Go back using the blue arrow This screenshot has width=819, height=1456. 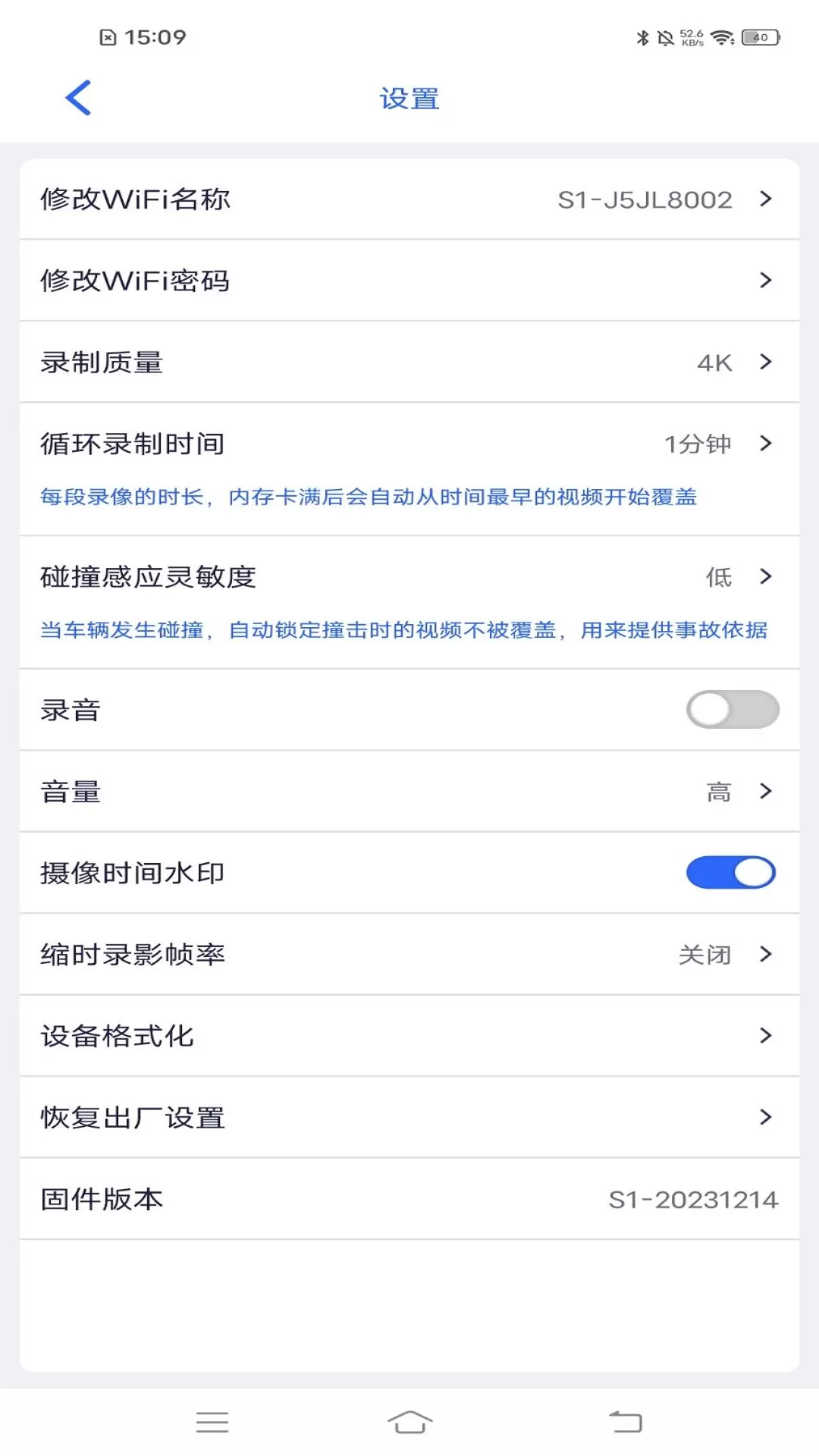[79, 98]
